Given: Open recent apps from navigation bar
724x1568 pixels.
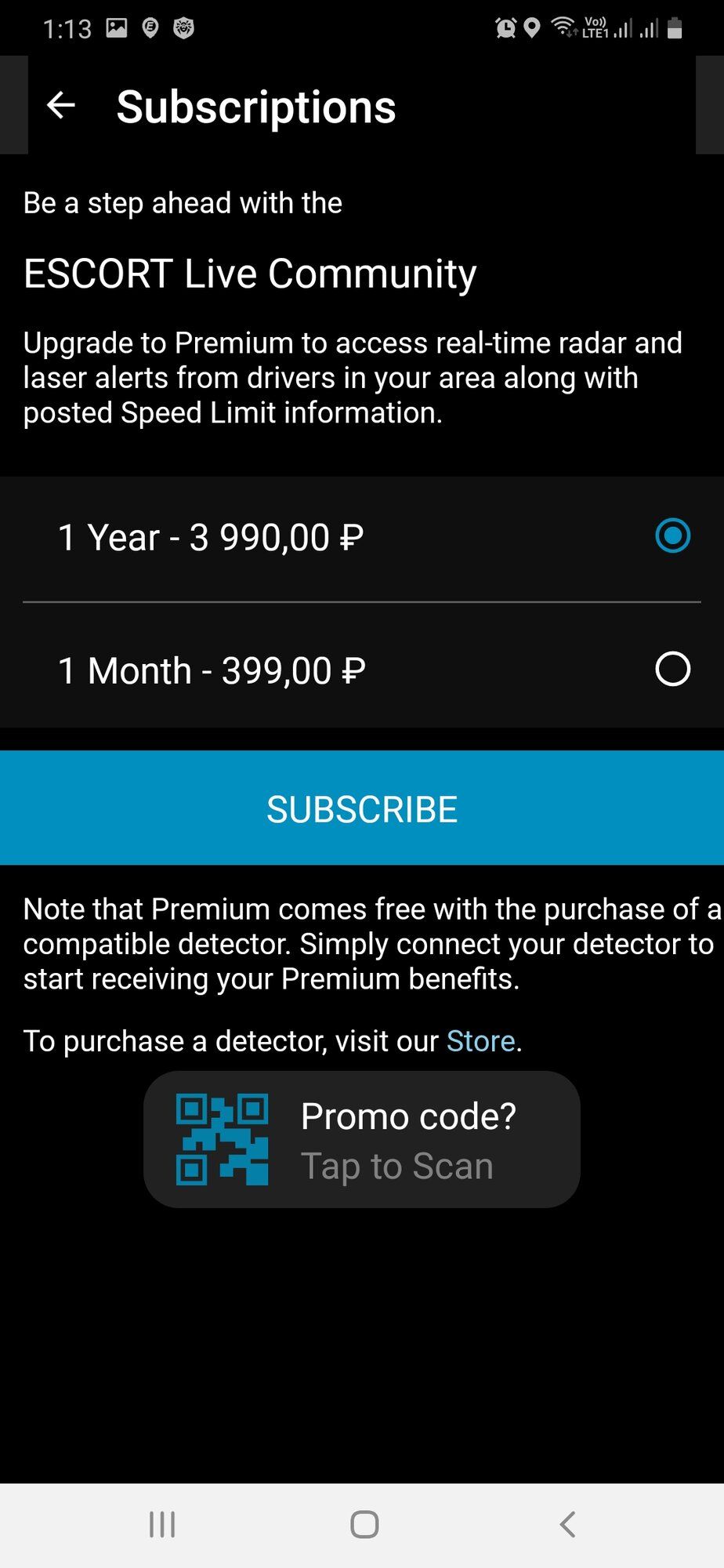Looking at the screenshot, I should pos(162,1525).
